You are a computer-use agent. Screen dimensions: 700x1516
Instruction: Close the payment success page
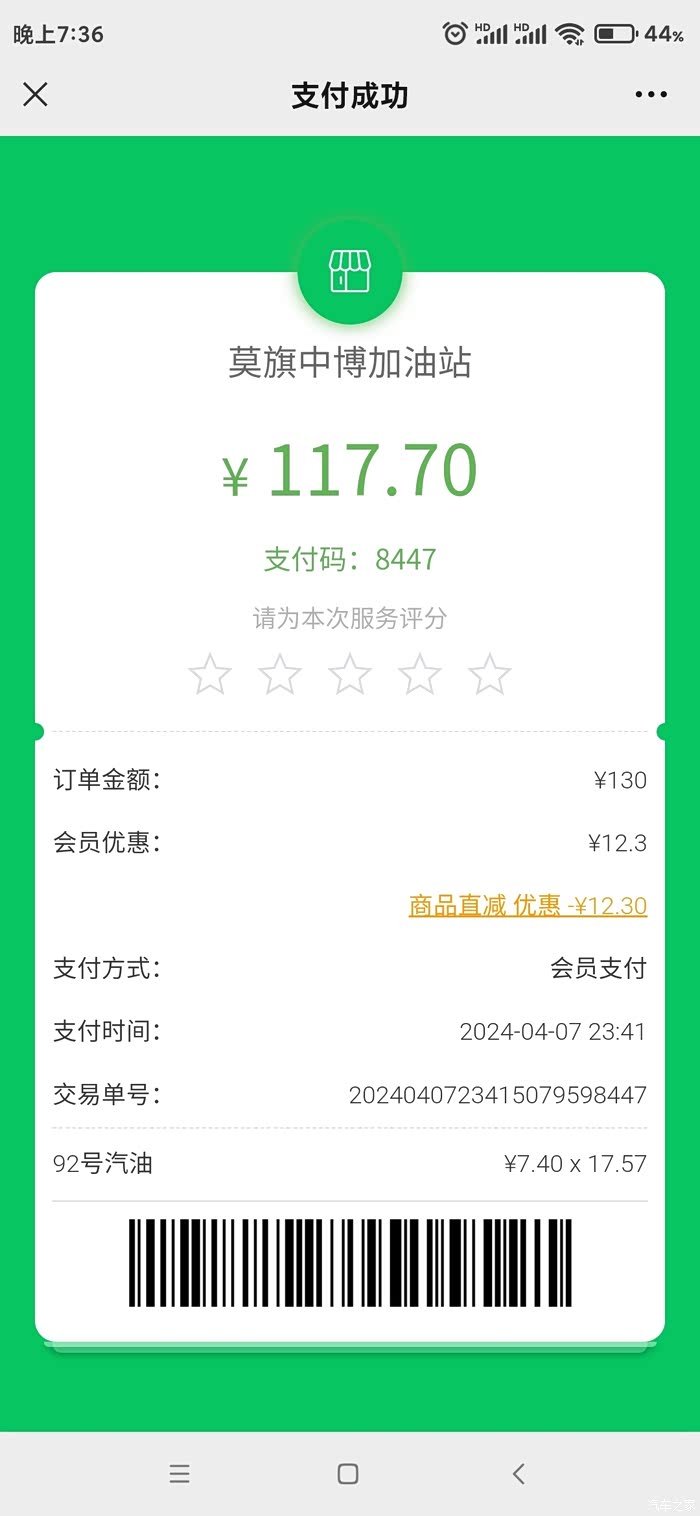tap(35, 95)
